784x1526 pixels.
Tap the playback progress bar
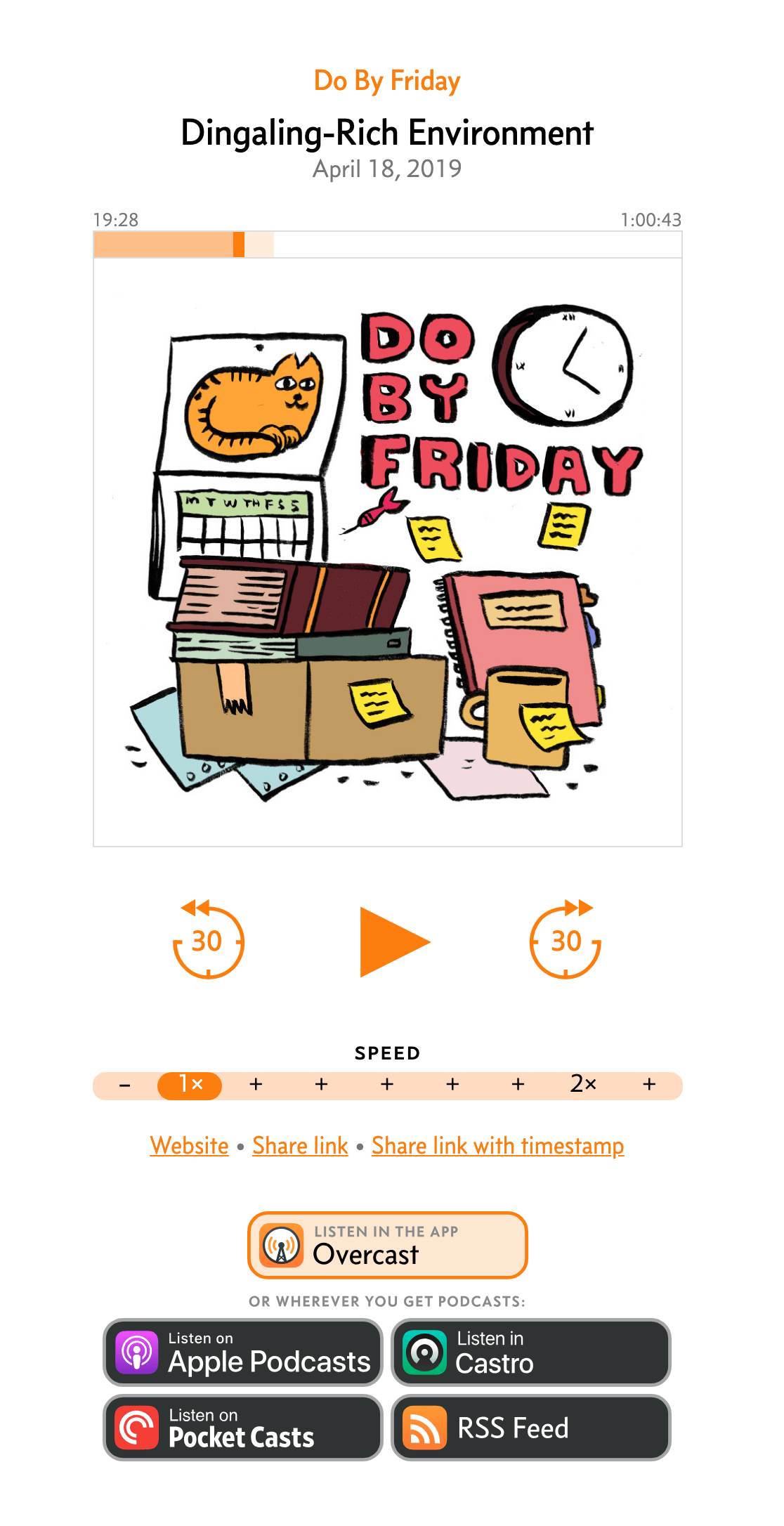click(387, 244)
